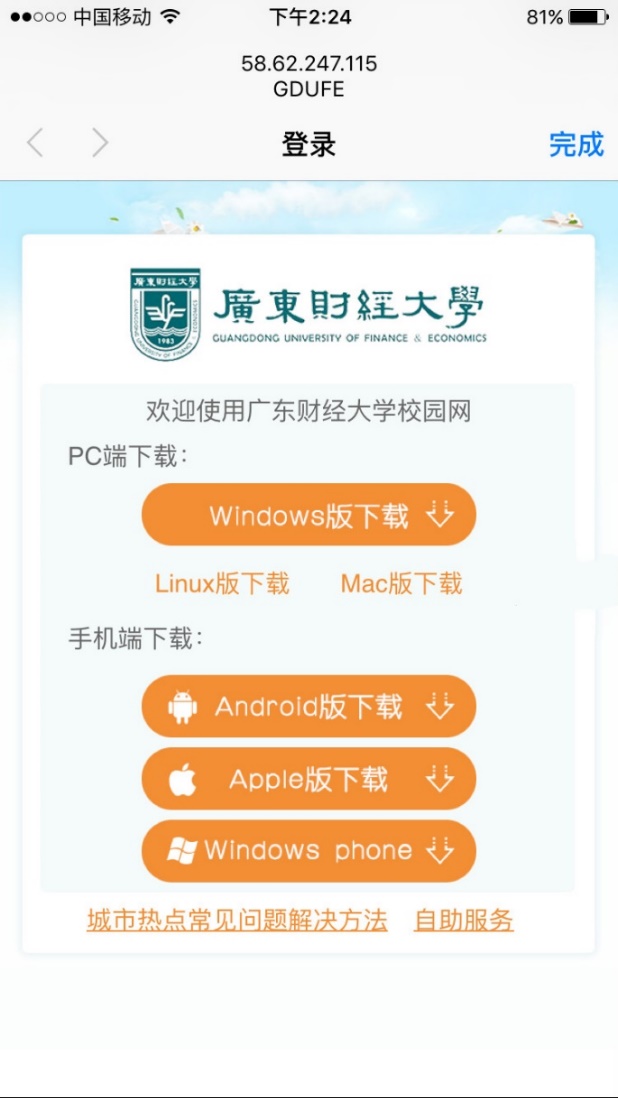This screenshot has width=618, height=1098.
Task: Download the Android版 mobile client
Action: pos(309,706)
